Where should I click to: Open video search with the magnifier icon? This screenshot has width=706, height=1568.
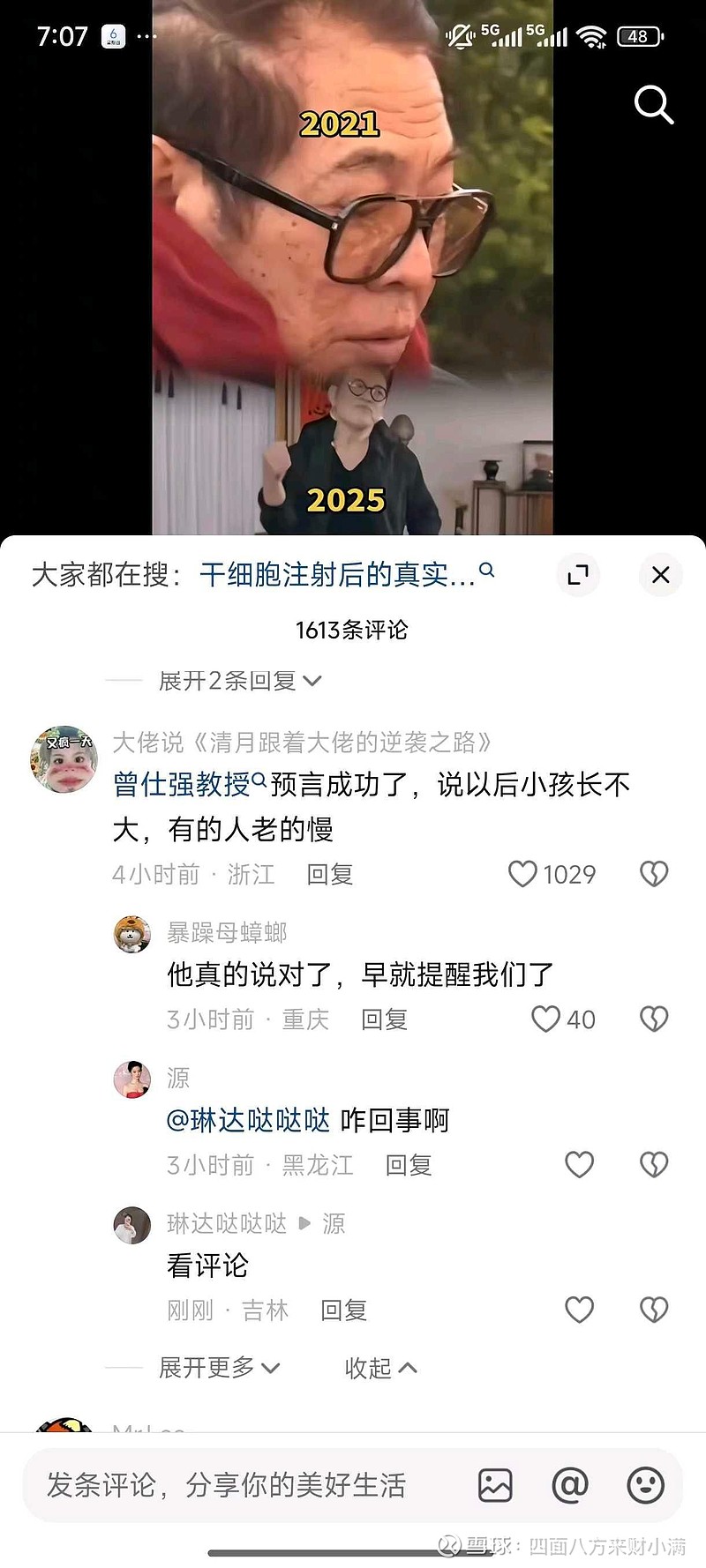[x=653, y=105]
